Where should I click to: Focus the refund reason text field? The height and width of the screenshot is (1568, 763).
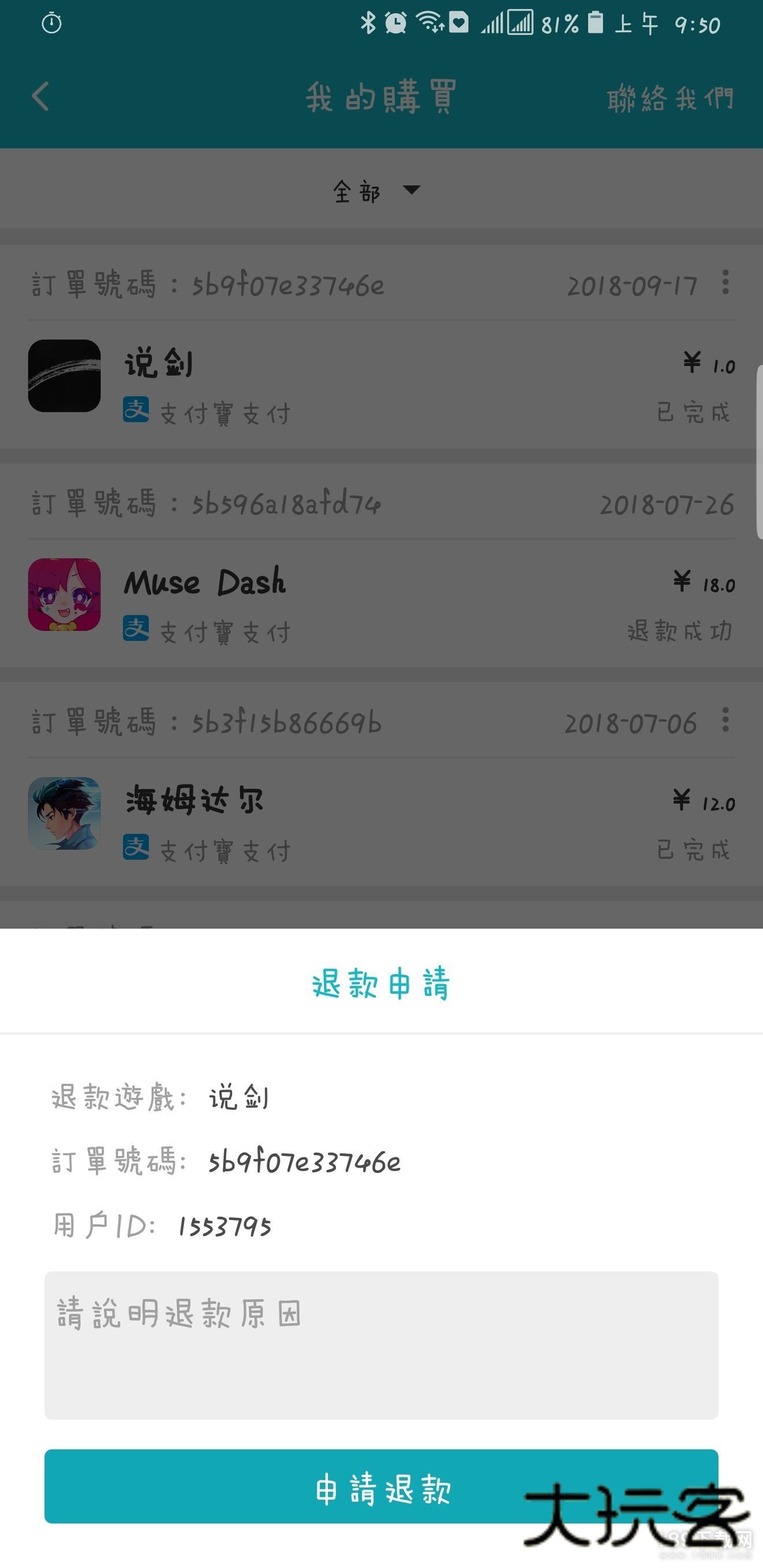tap(381, 1344)
